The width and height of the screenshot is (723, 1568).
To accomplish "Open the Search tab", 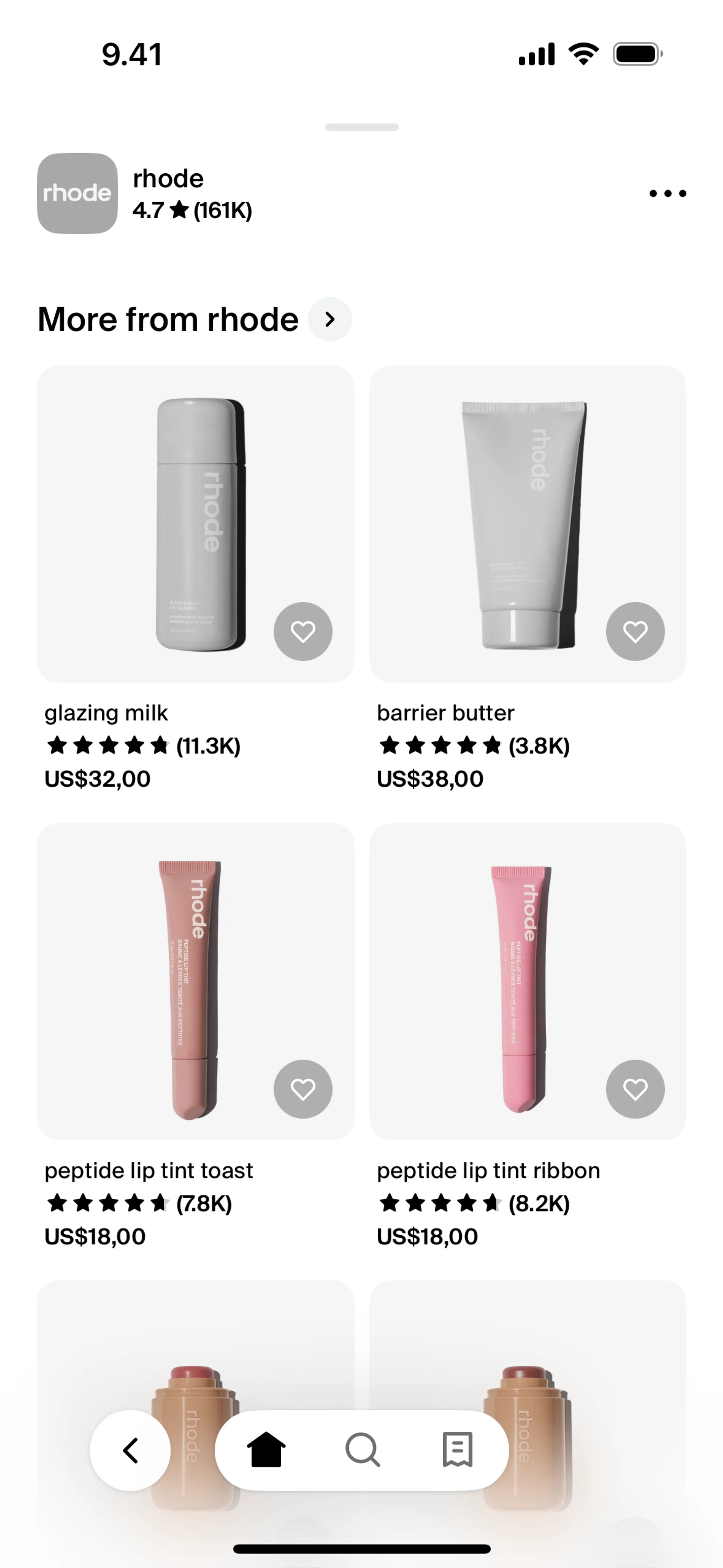I will point(363,1450).
